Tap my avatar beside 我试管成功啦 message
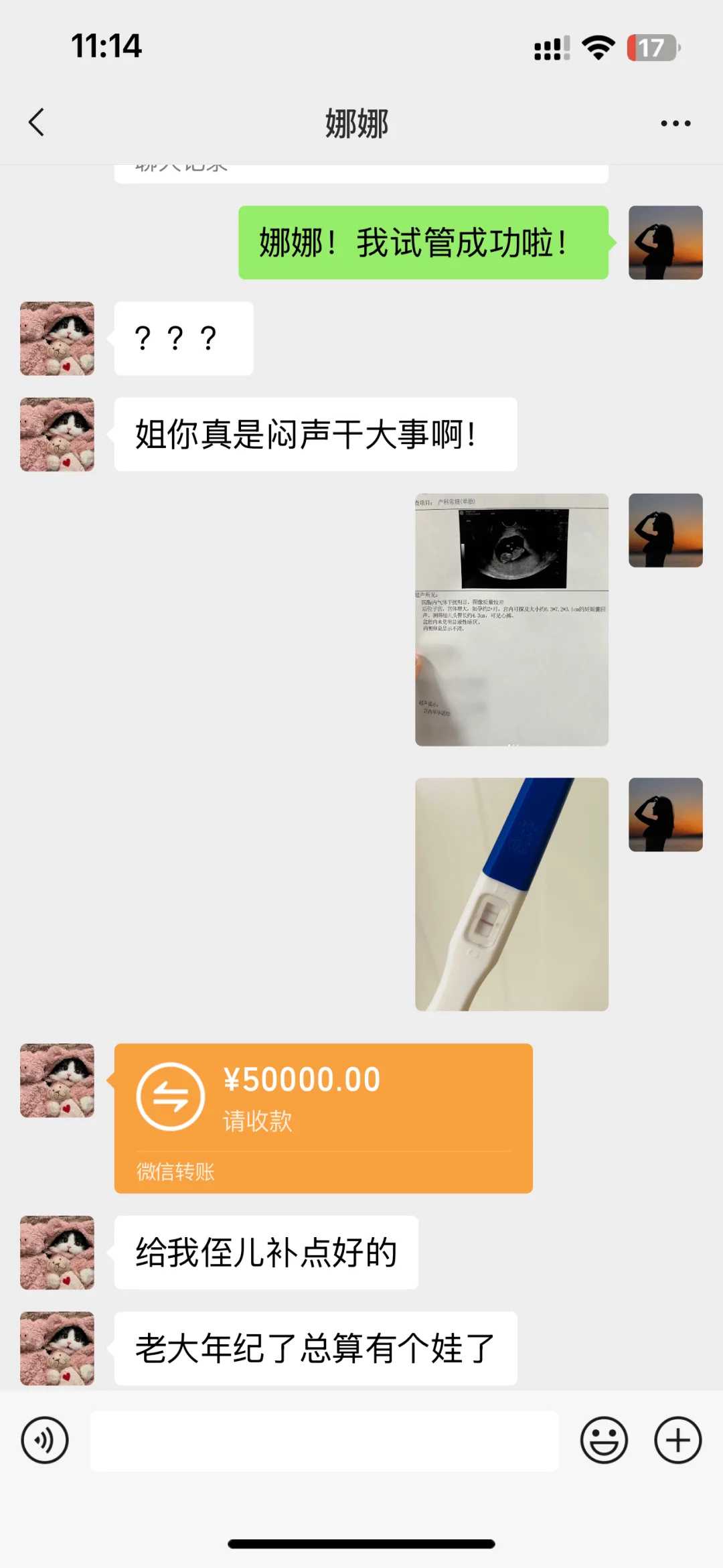The image size is (723, 1568). (665, 242)
